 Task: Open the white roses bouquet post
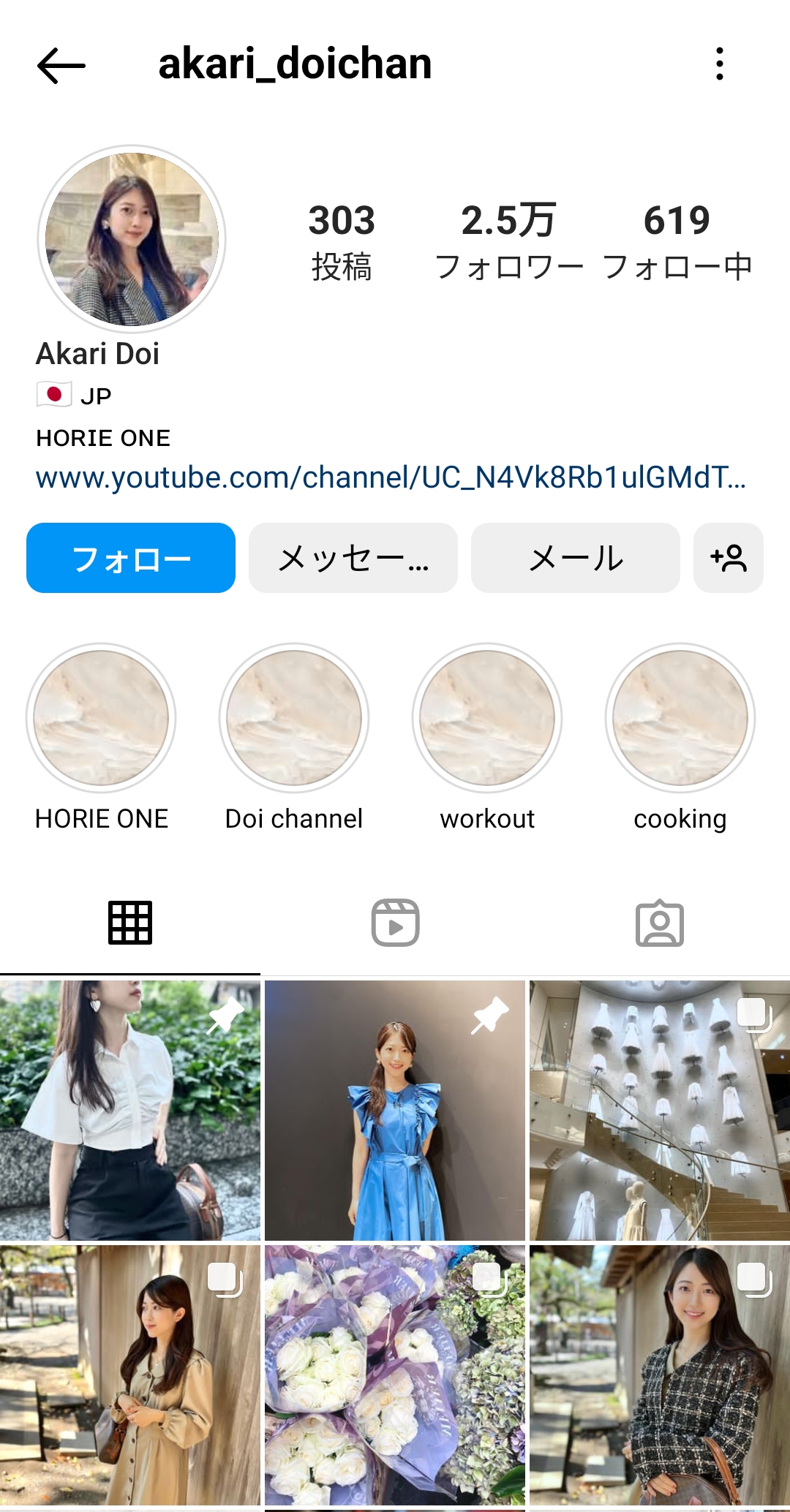pos(395,1375)
